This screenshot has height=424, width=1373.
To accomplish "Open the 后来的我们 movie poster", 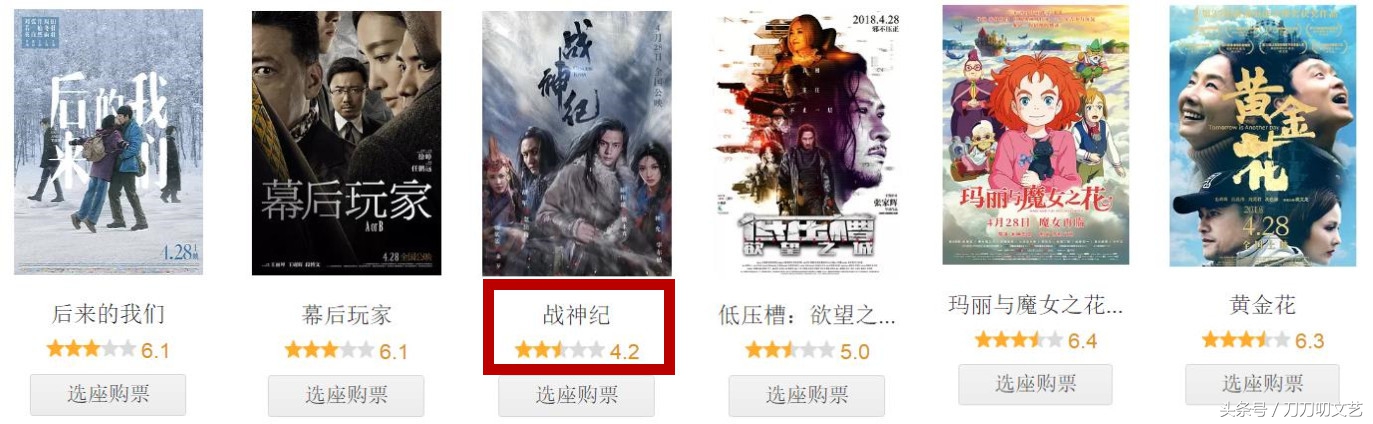I will pos(108,142).
